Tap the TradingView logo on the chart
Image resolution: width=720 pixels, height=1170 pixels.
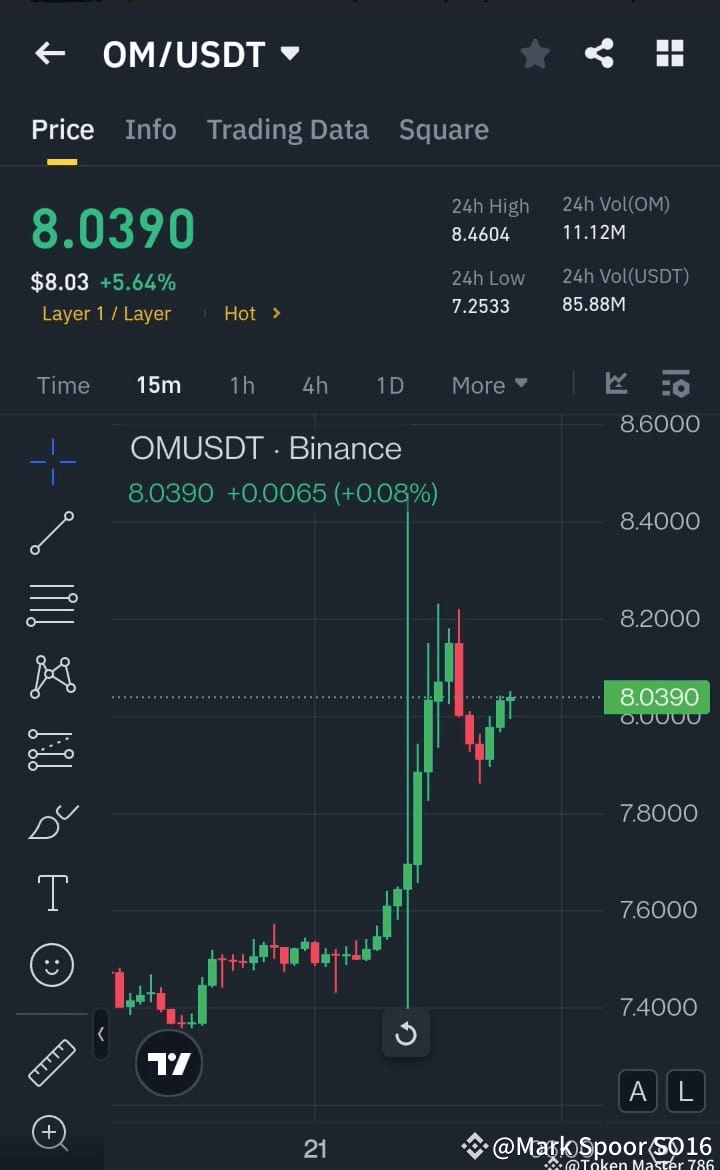[x=168, y=1064]
